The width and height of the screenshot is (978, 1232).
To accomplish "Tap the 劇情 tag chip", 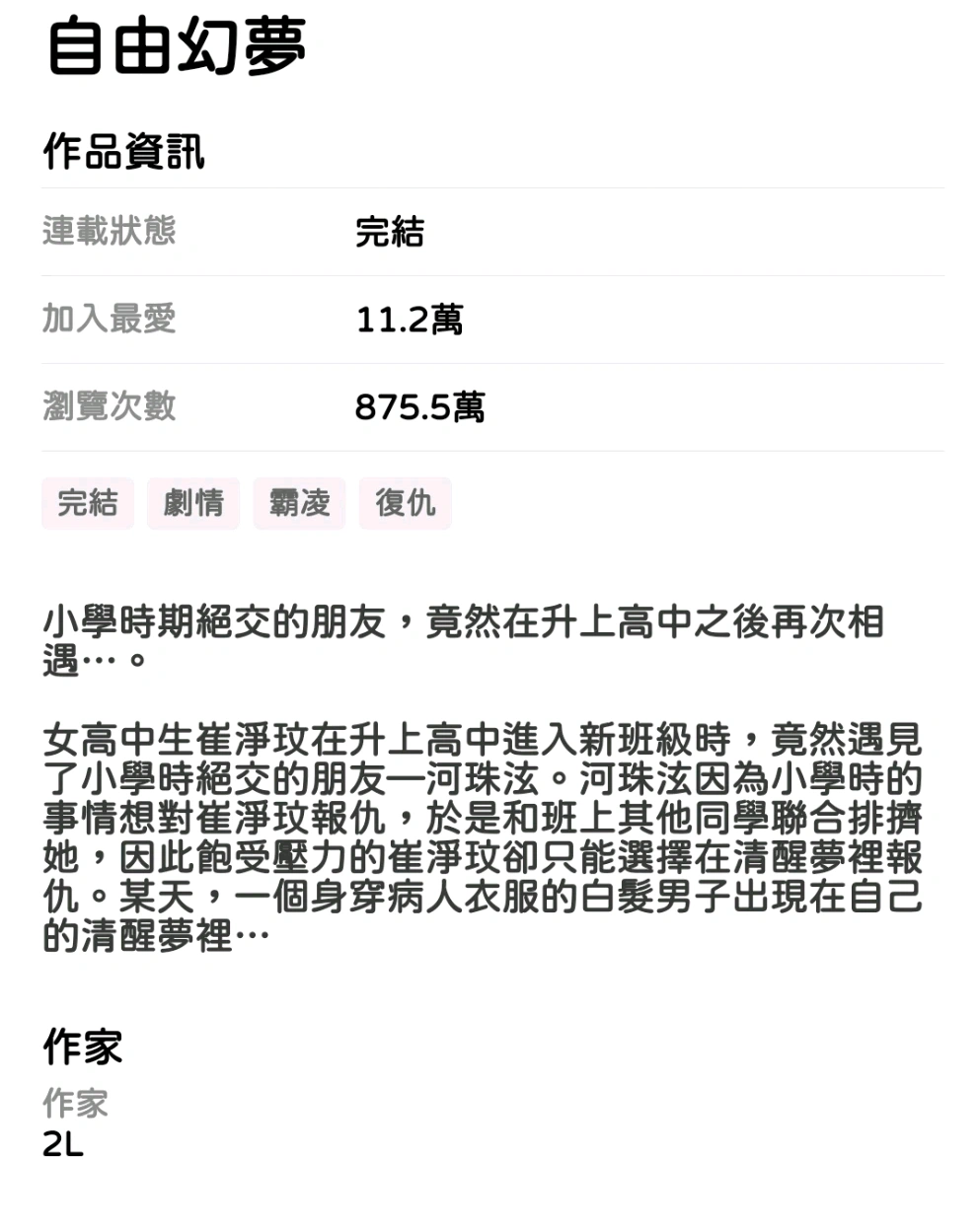I will point(193,503).
